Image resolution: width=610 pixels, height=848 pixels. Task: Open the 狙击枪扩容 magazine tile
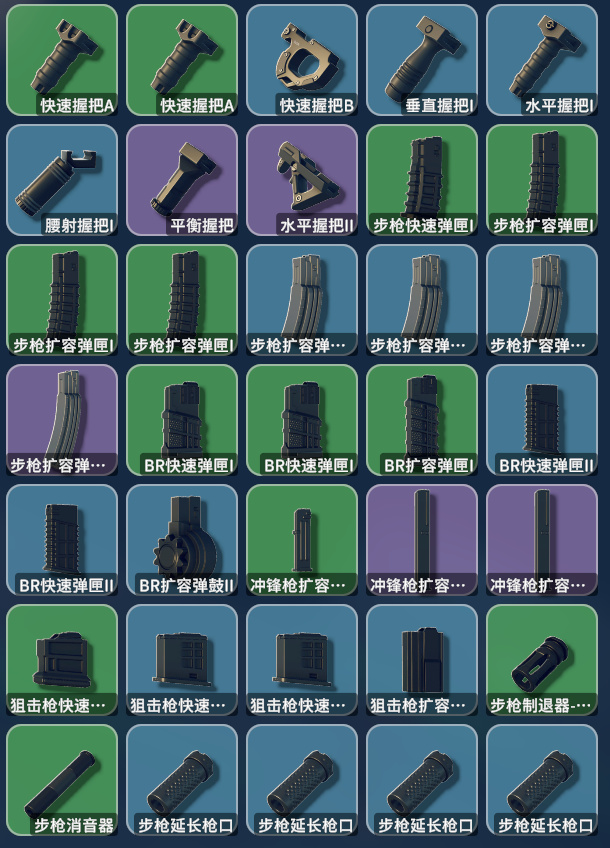(422, 660)
